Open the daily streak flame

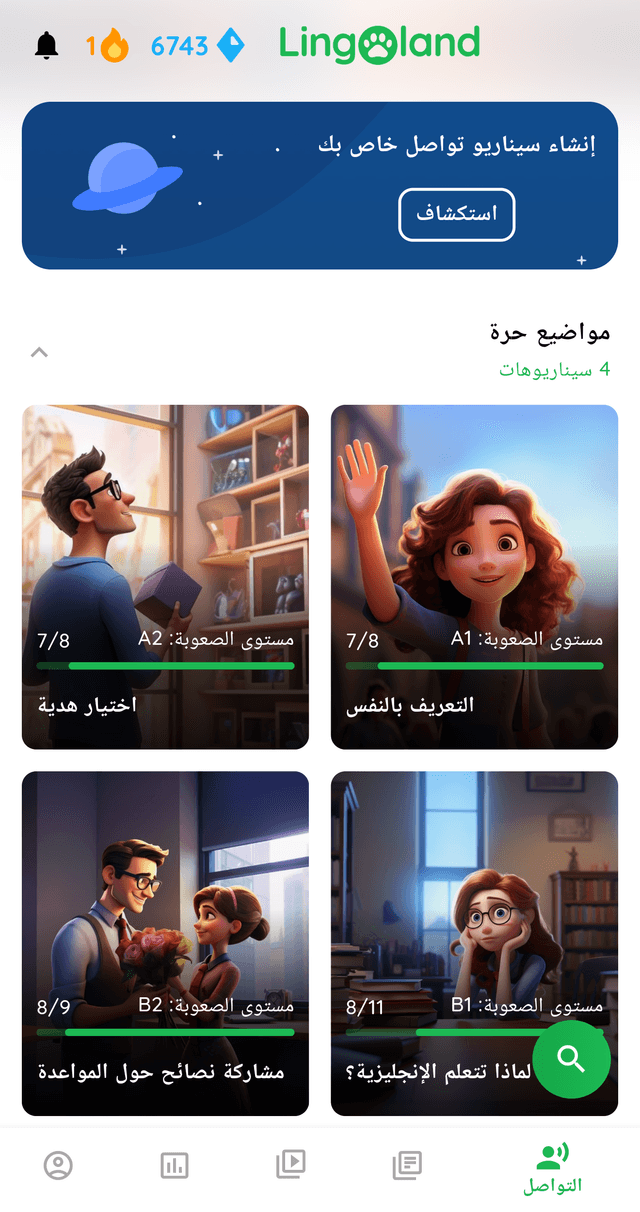point(108,46)
